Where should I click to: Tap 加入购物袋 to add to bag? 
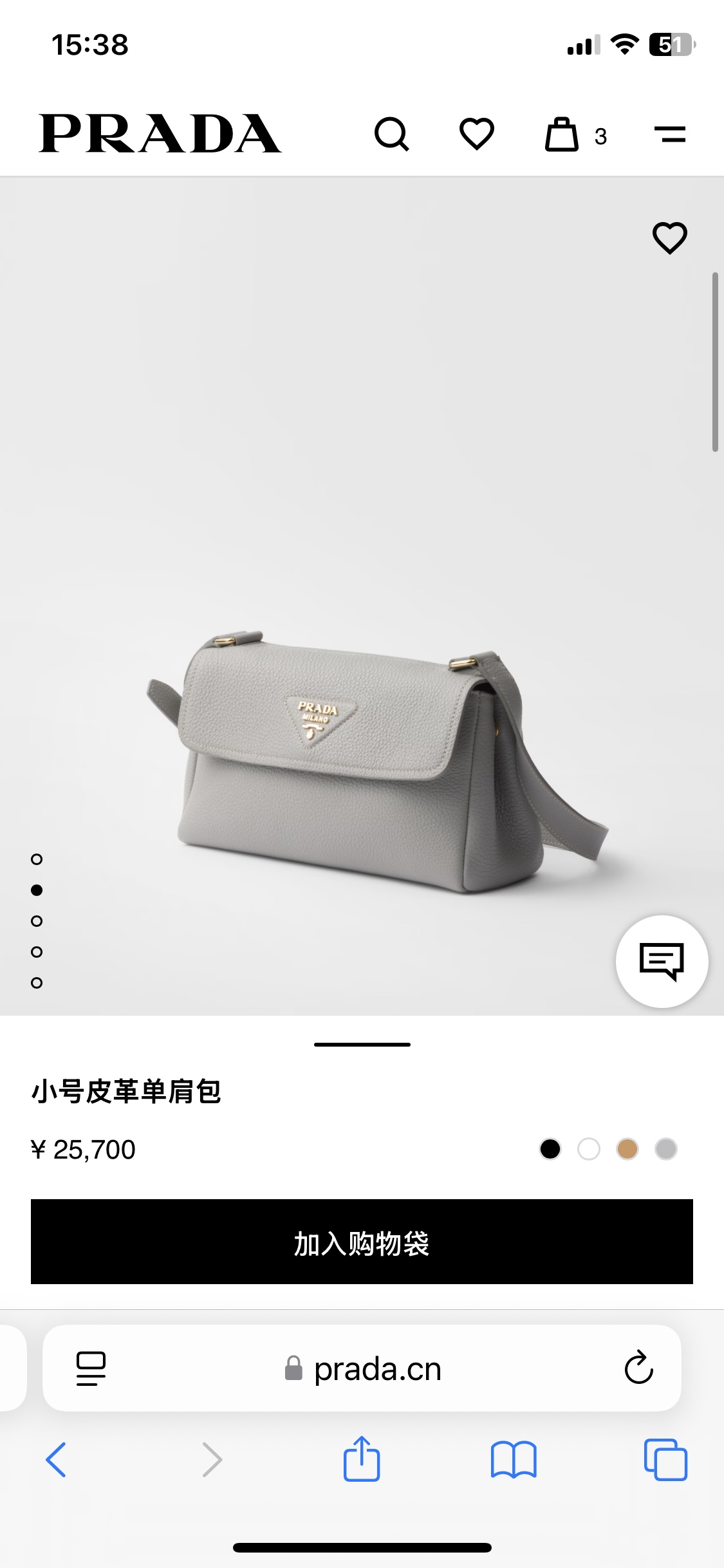[x=362, y=1242]
